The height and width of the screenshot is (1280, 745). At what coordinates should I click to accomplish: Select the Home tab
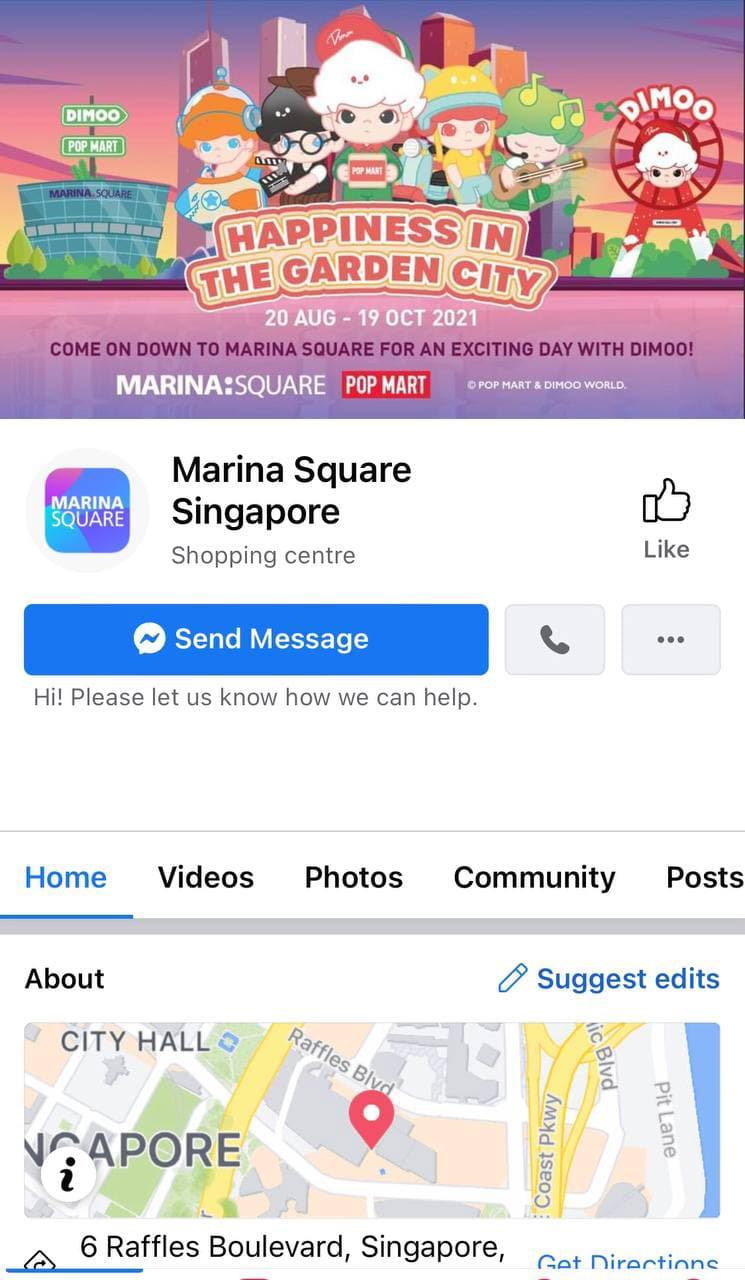coord(66,877)
